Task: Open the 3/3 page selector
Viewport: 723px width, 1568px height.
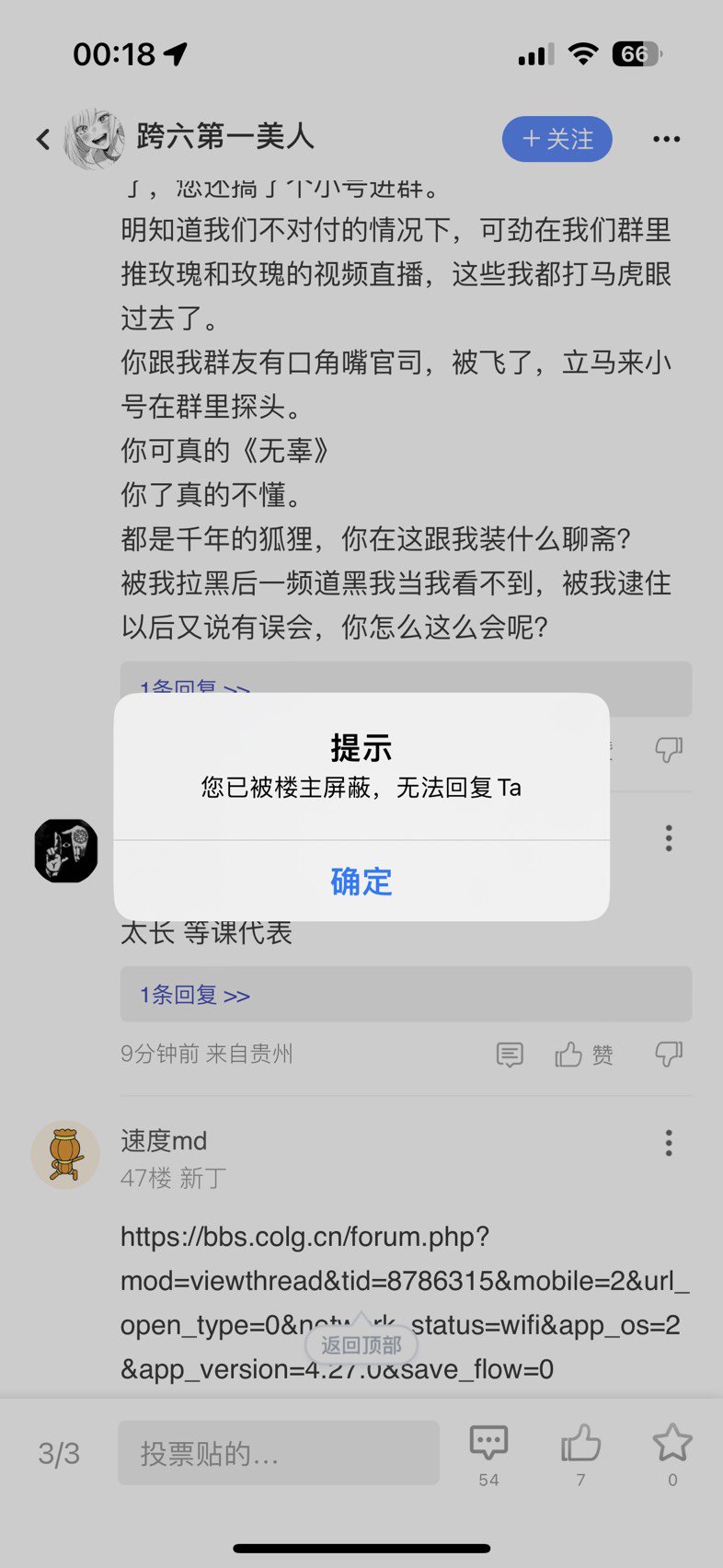Action: [x=59, y=1454]
